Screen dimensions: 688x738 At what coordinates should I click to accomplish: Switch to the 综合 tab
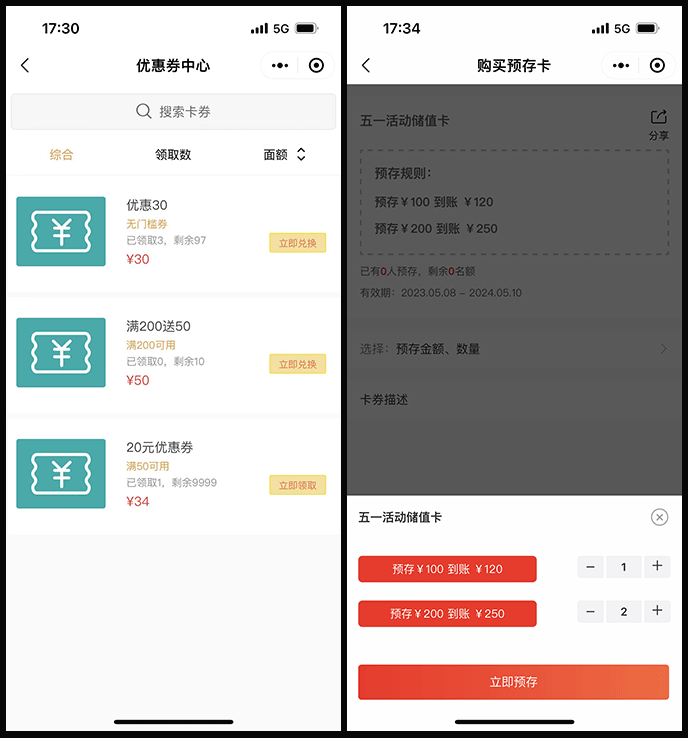(x=62, y=155)
